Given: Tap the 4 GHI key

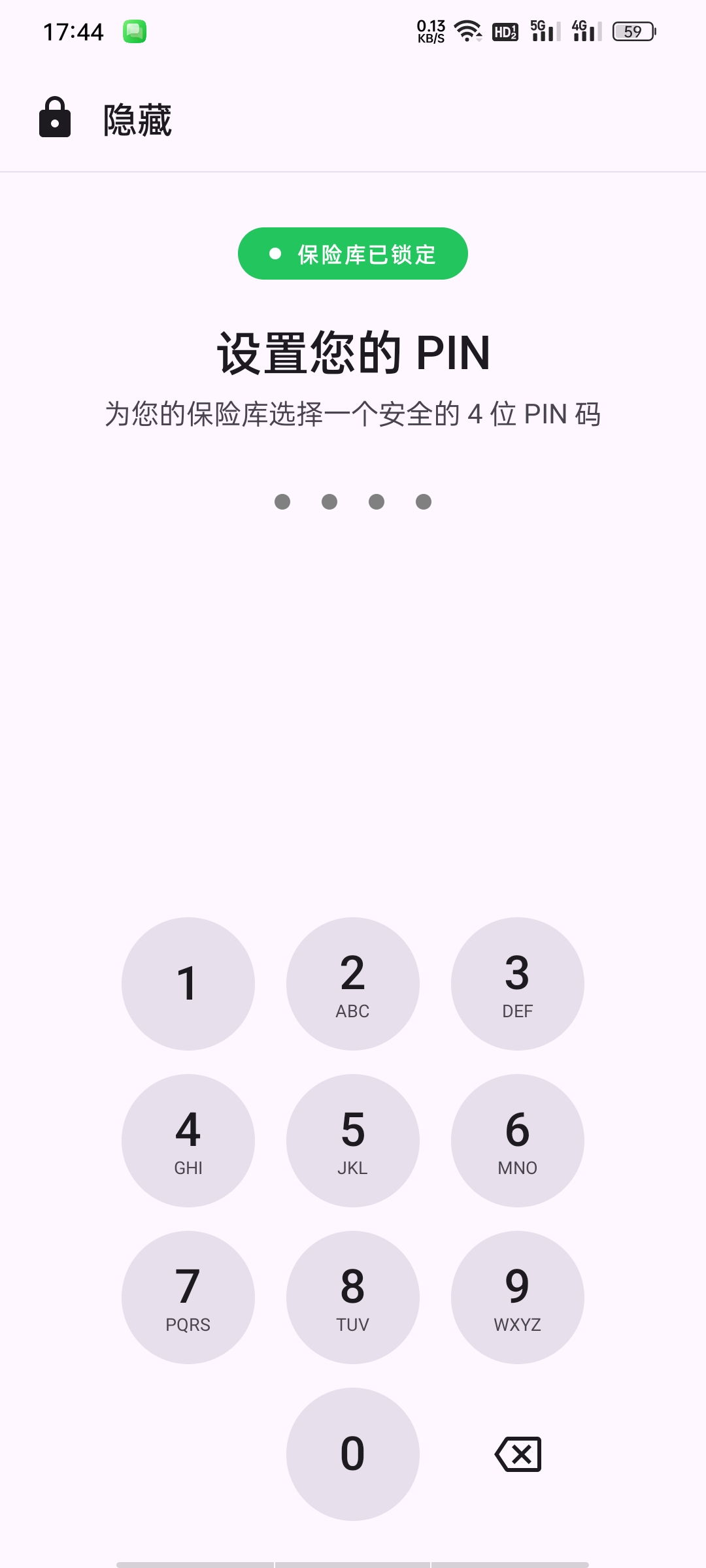Looking at the screenshot, I should click(x=188, y=1141).
